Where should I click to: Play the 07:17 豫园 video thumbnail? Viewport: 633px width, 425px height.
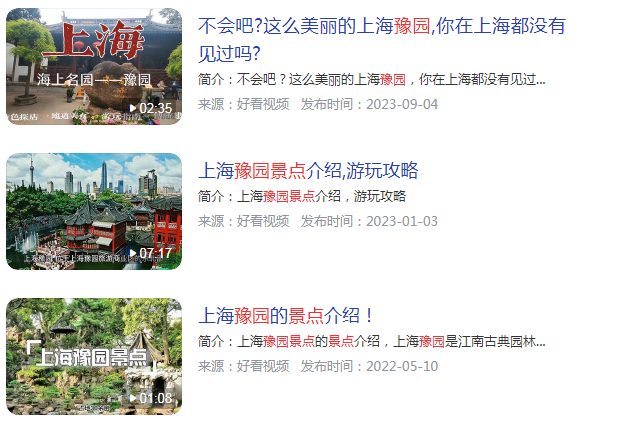94,211
